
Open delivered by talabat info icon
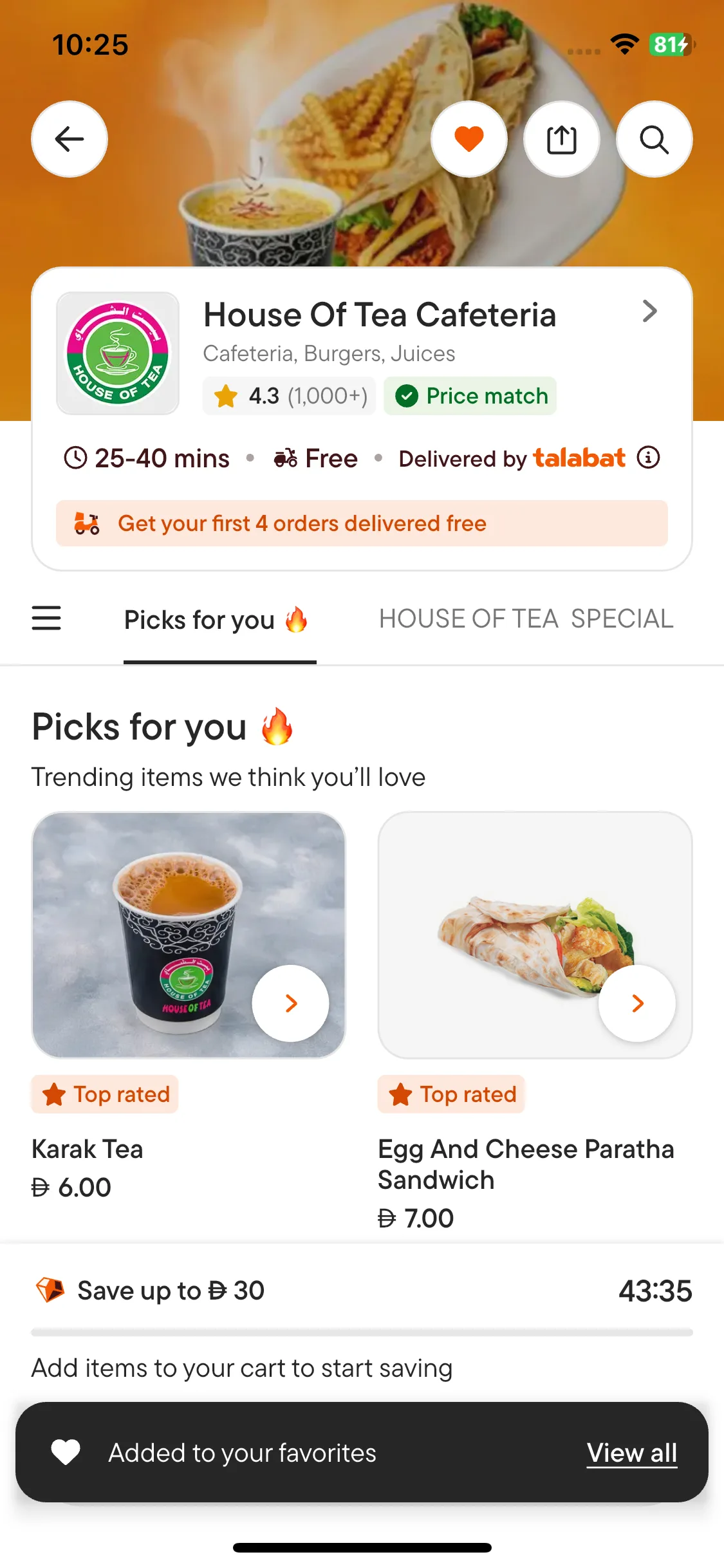(648, 458)
